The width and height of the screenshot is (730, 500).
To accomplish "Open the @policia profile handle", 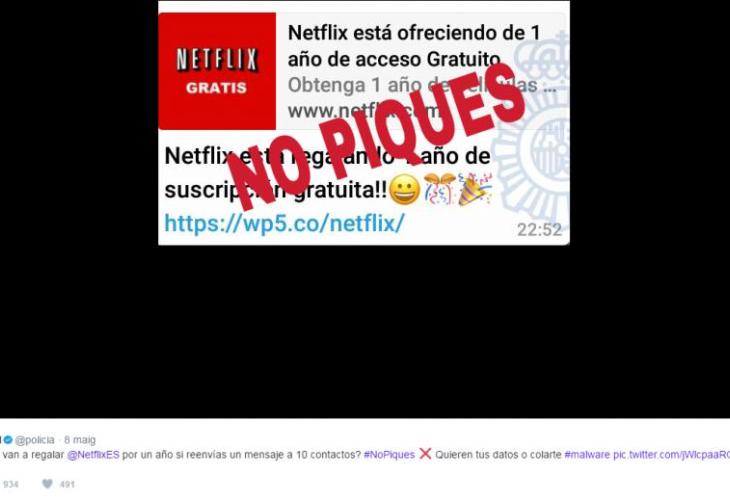I will (x=37, y=440).
